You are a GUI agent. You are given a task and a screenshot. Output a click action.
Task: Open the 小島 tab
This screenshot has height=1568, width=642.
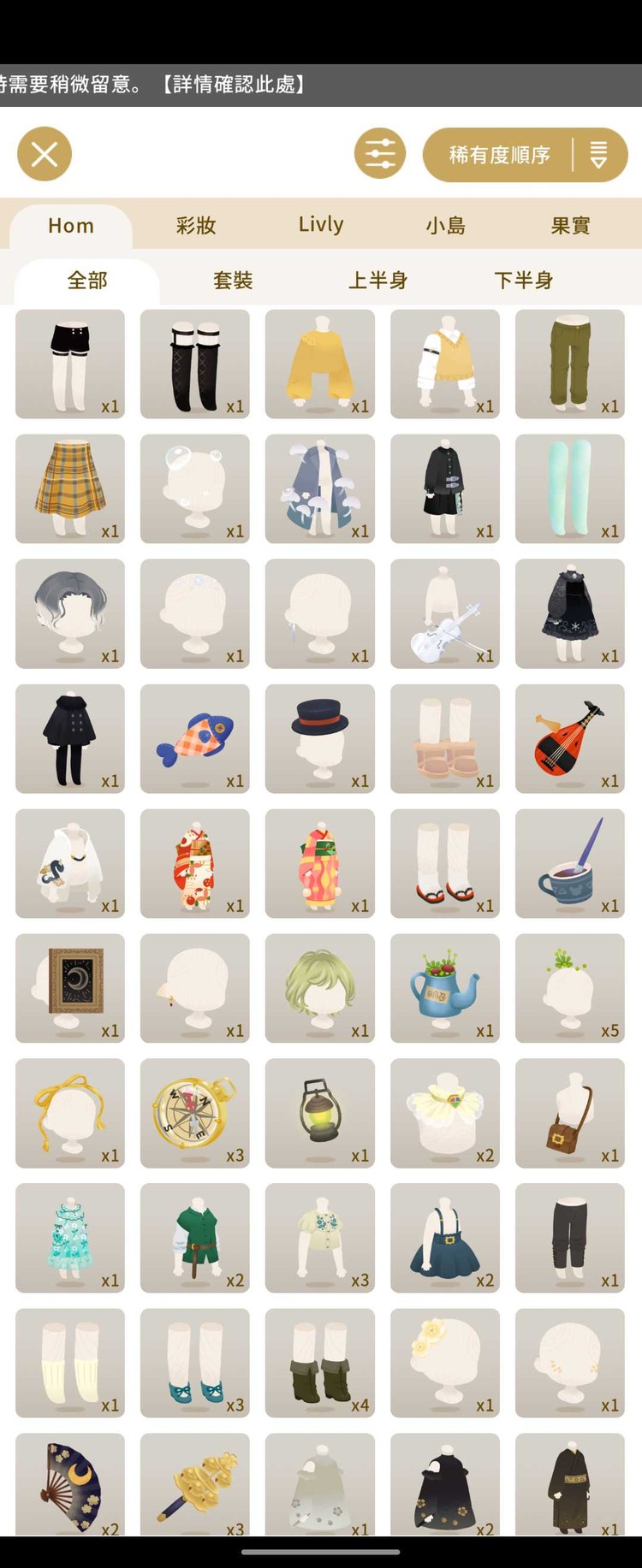[446, 226]
